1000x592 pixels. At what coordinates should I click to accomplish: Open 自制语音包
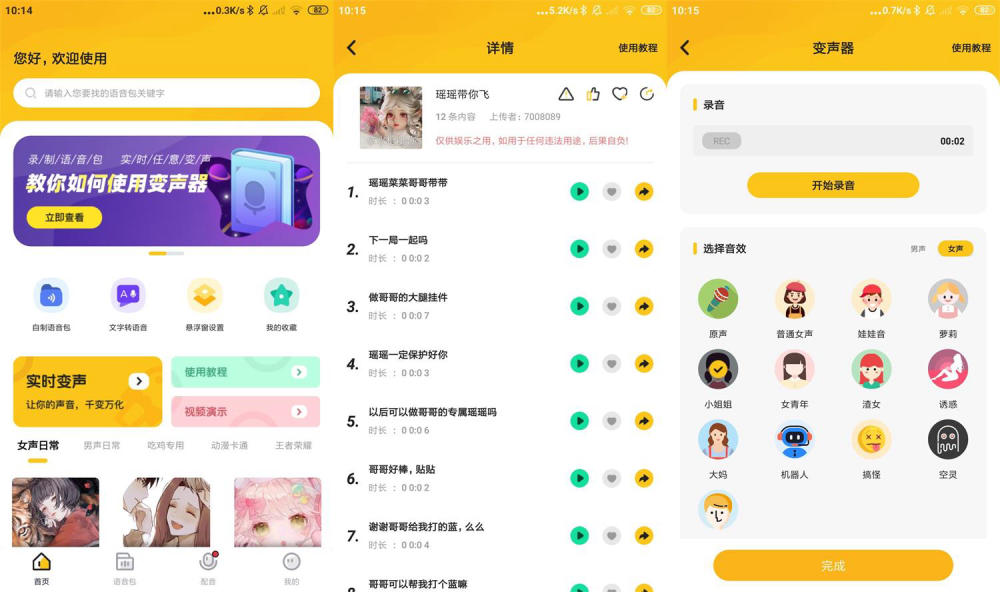click(51, 296)
